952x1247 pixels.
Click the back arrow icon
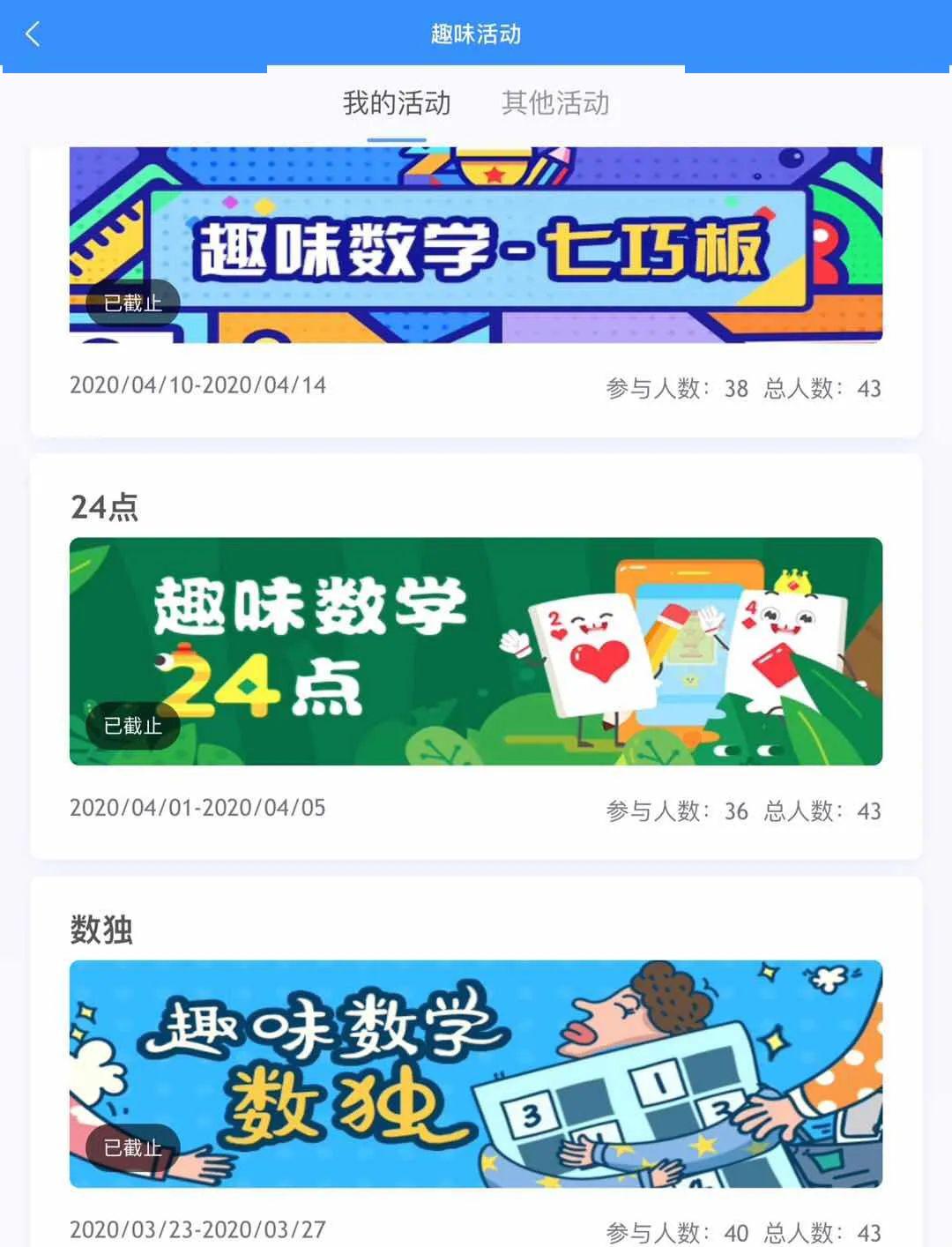tap(33, 33)
